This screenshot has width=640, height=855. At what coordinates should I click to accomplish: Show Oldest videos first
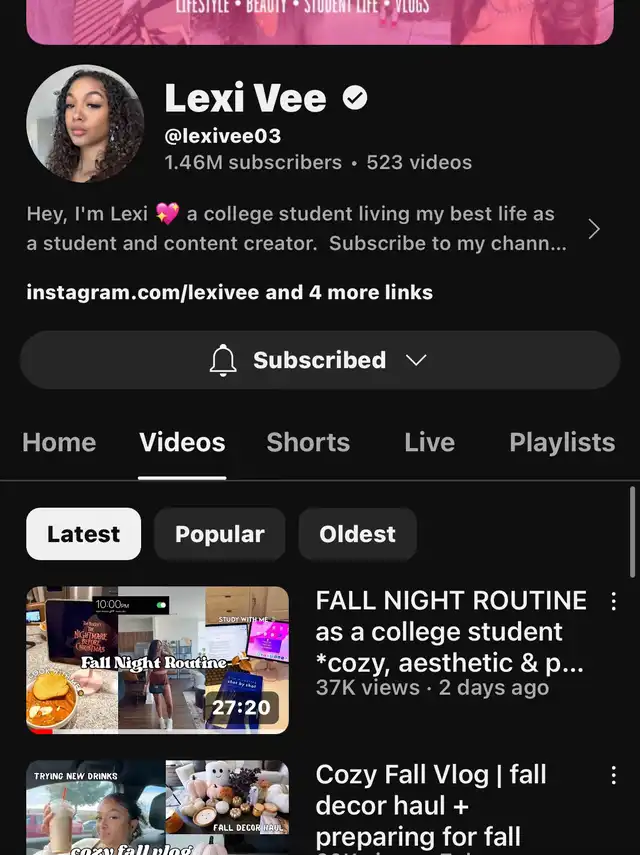point(357,534)
